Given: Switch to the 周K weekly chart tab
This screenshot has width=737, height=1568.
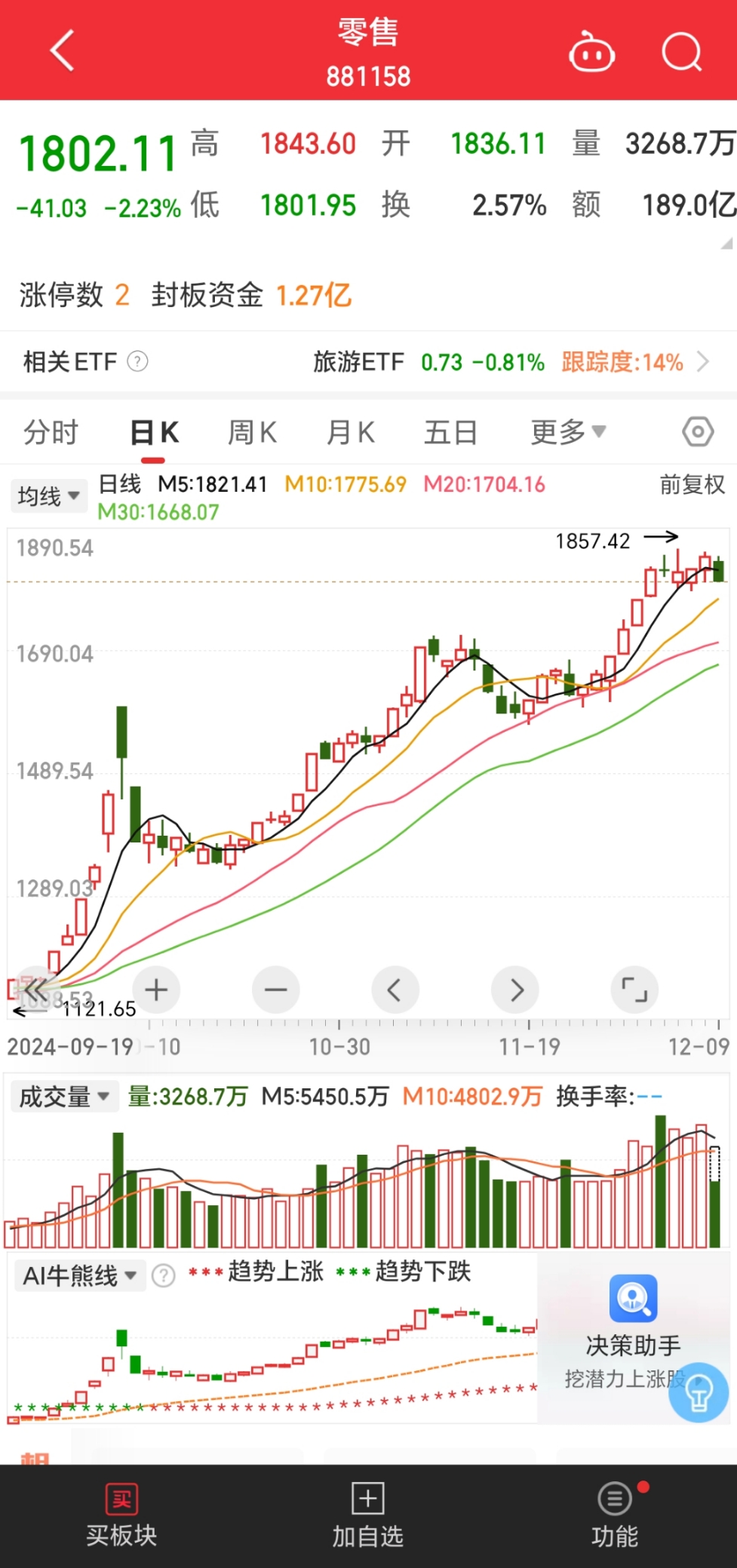Looking at the screenshot, I should click(251, 431).
